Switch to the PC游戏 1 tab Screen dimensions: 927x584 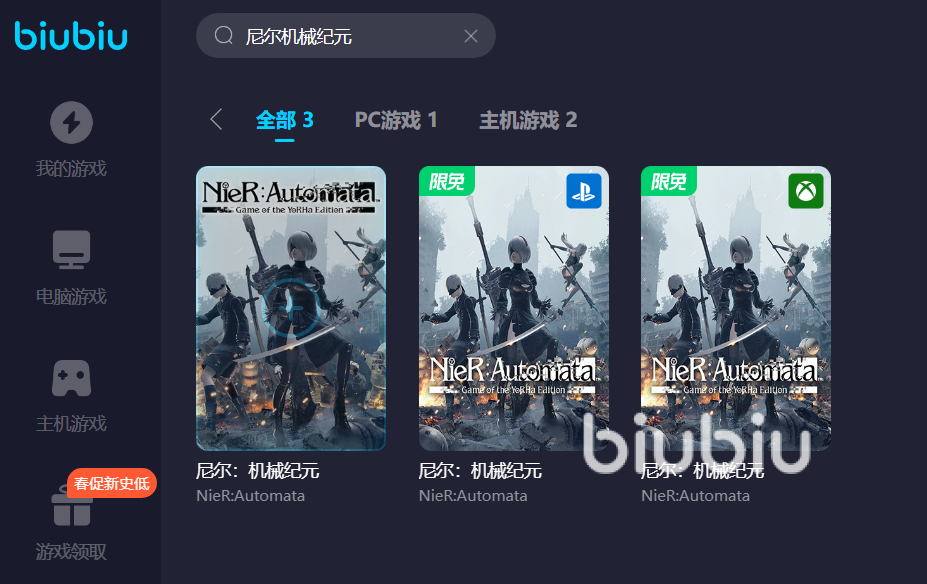pos(396,120)
